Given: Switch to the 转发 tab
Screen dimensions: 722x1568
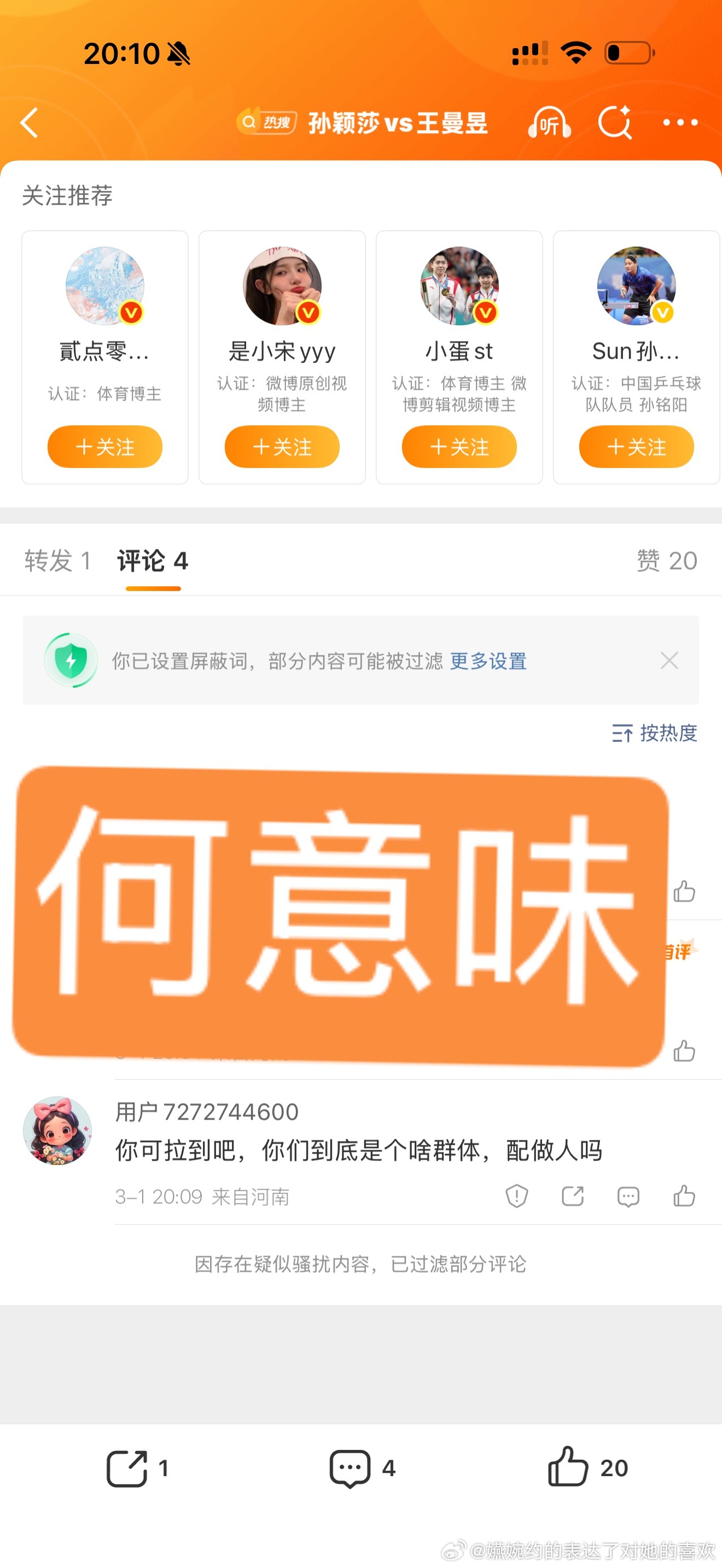Looking at the screenshot, I should pyautogui.click(x=58, y=560).
